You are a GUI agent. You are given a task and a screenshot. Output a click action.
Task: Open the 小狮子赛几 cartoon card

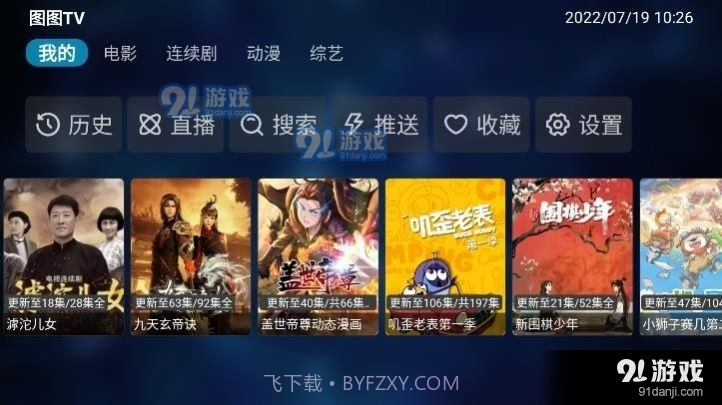[681, 255]
